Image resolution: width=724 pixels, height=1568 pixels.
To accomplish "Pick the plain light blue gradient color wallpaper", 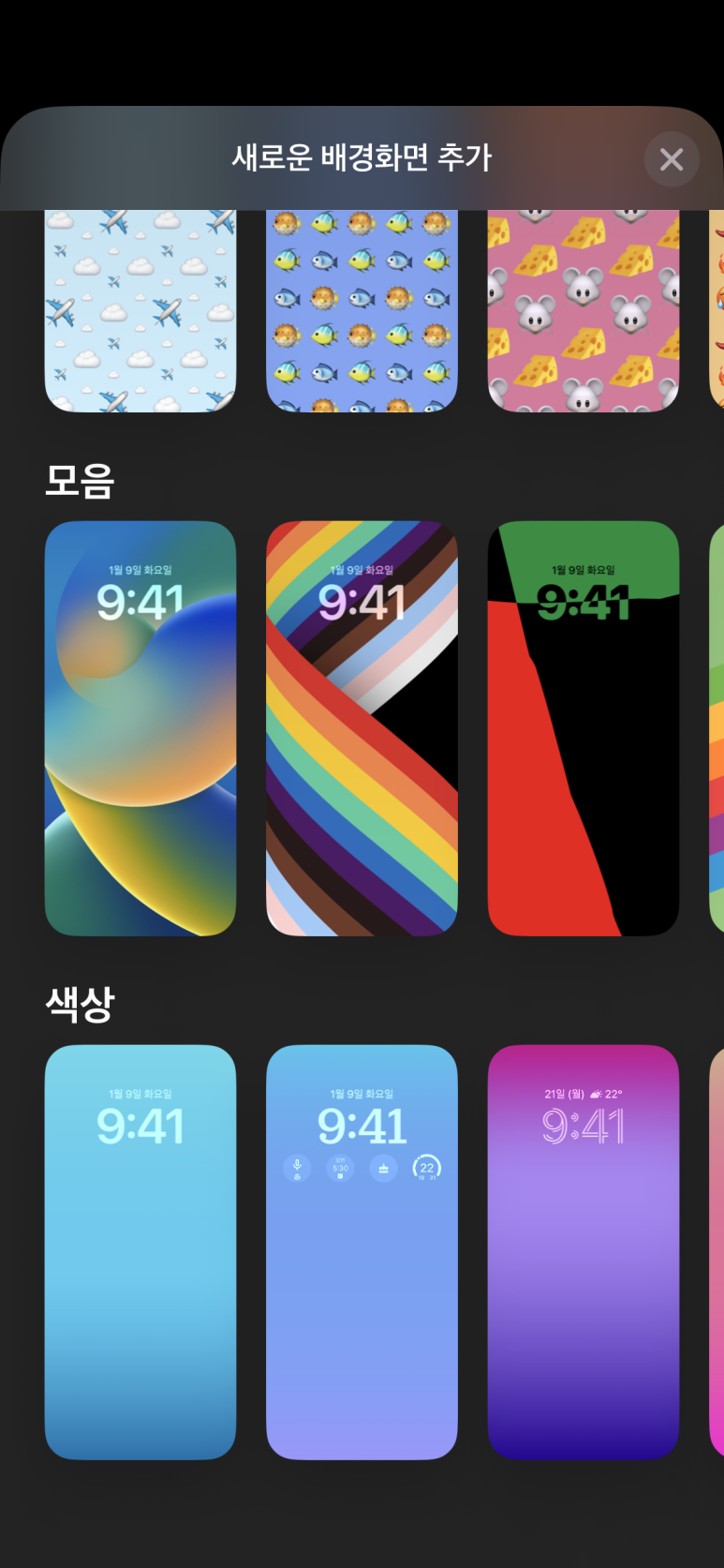I will pyautogui.click(x=140, y=1251).
